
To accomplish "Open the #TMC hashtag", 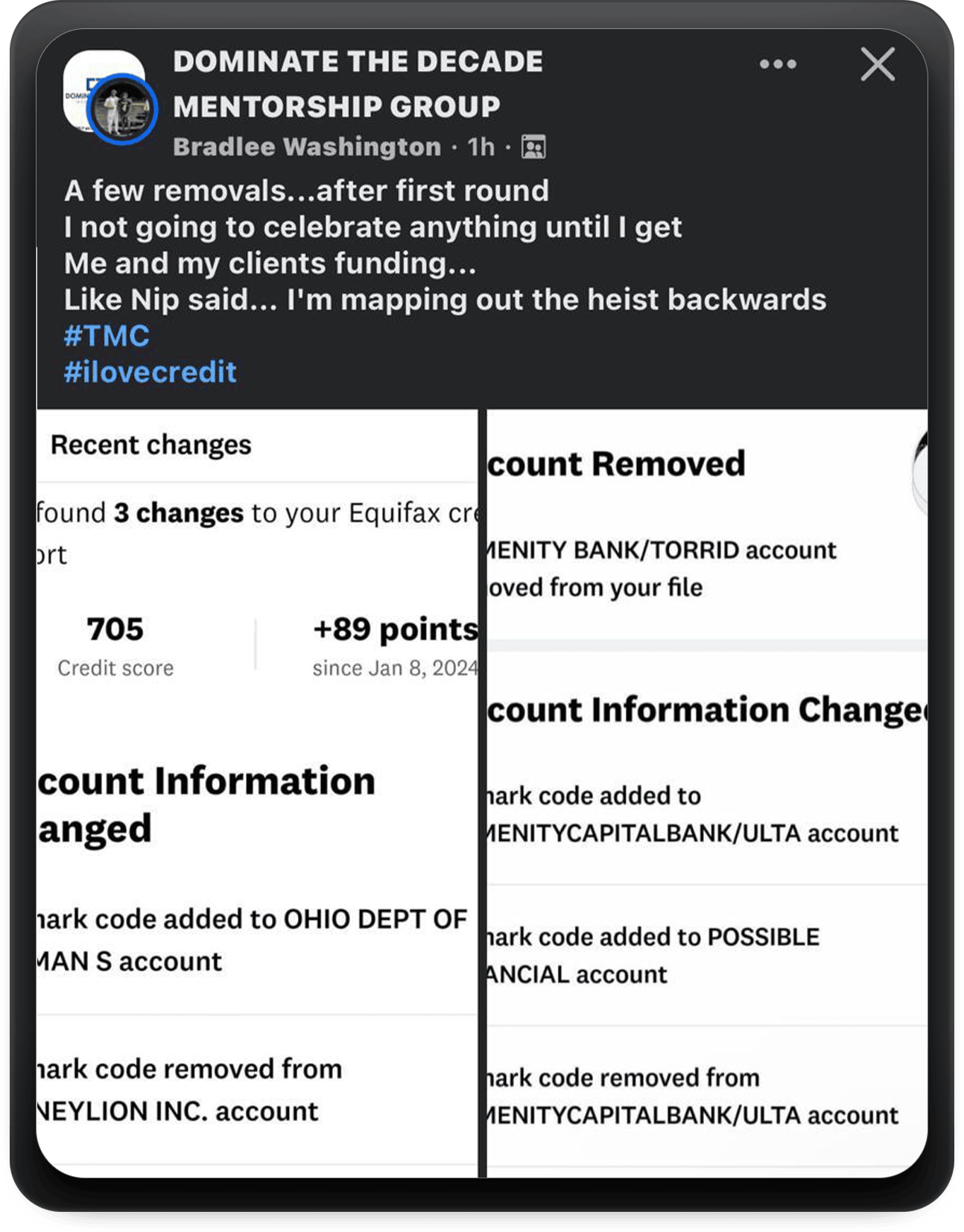I will click(107, 336).
